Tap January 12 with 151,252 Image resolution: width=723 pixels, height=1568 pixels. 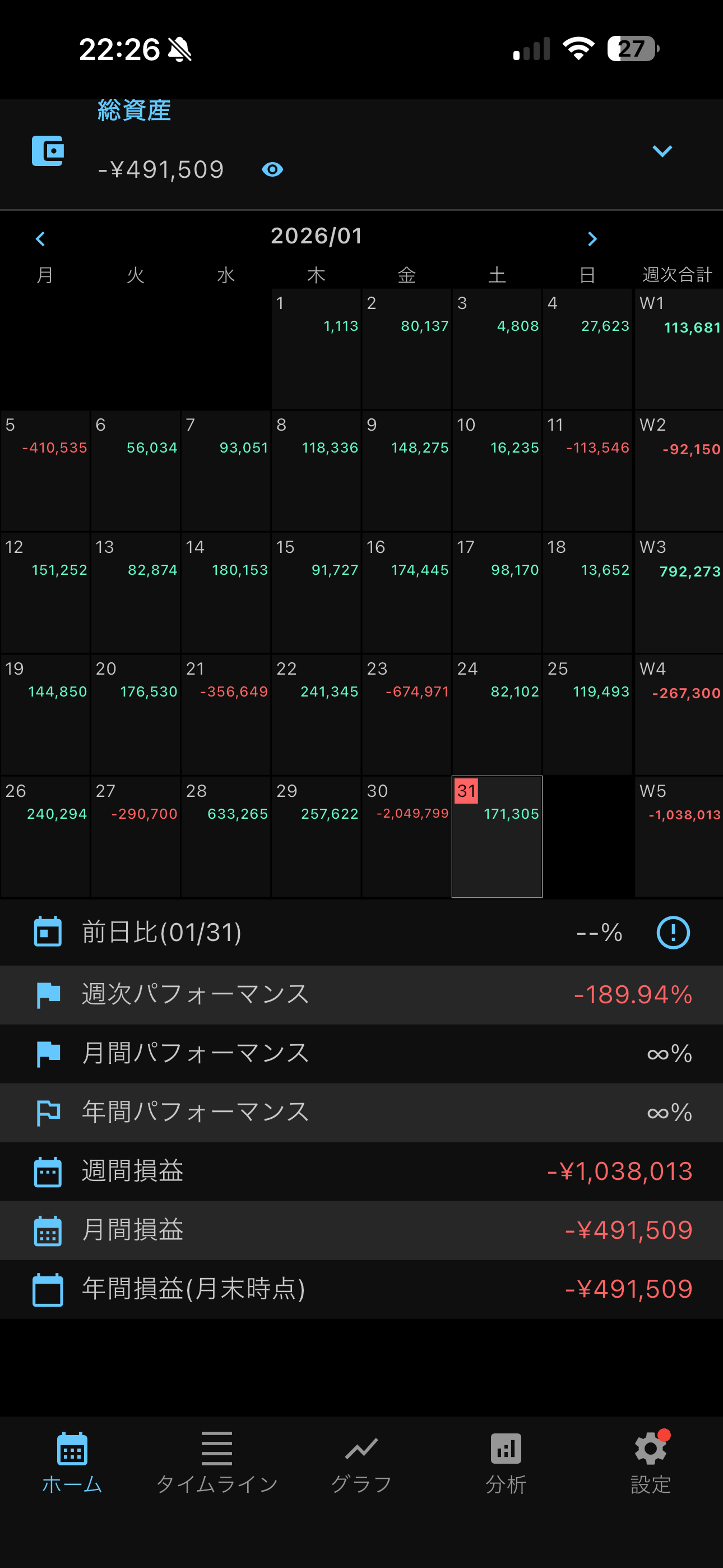click(x=45, y=592)
